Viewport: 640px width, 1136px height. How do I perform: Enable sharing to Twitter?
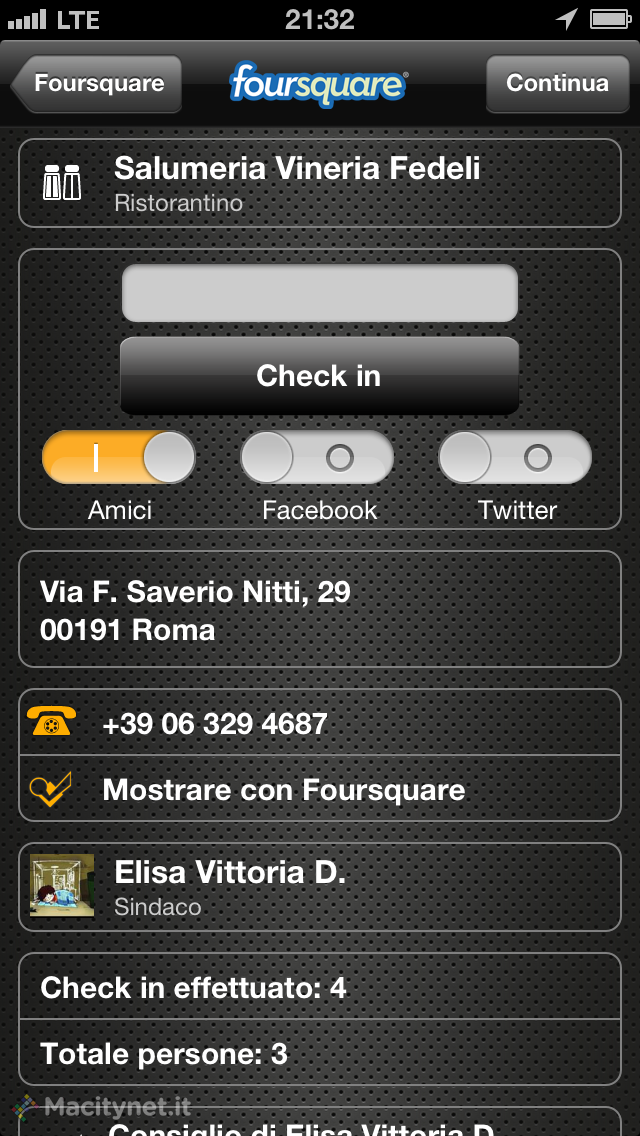[x=515, y=457]
